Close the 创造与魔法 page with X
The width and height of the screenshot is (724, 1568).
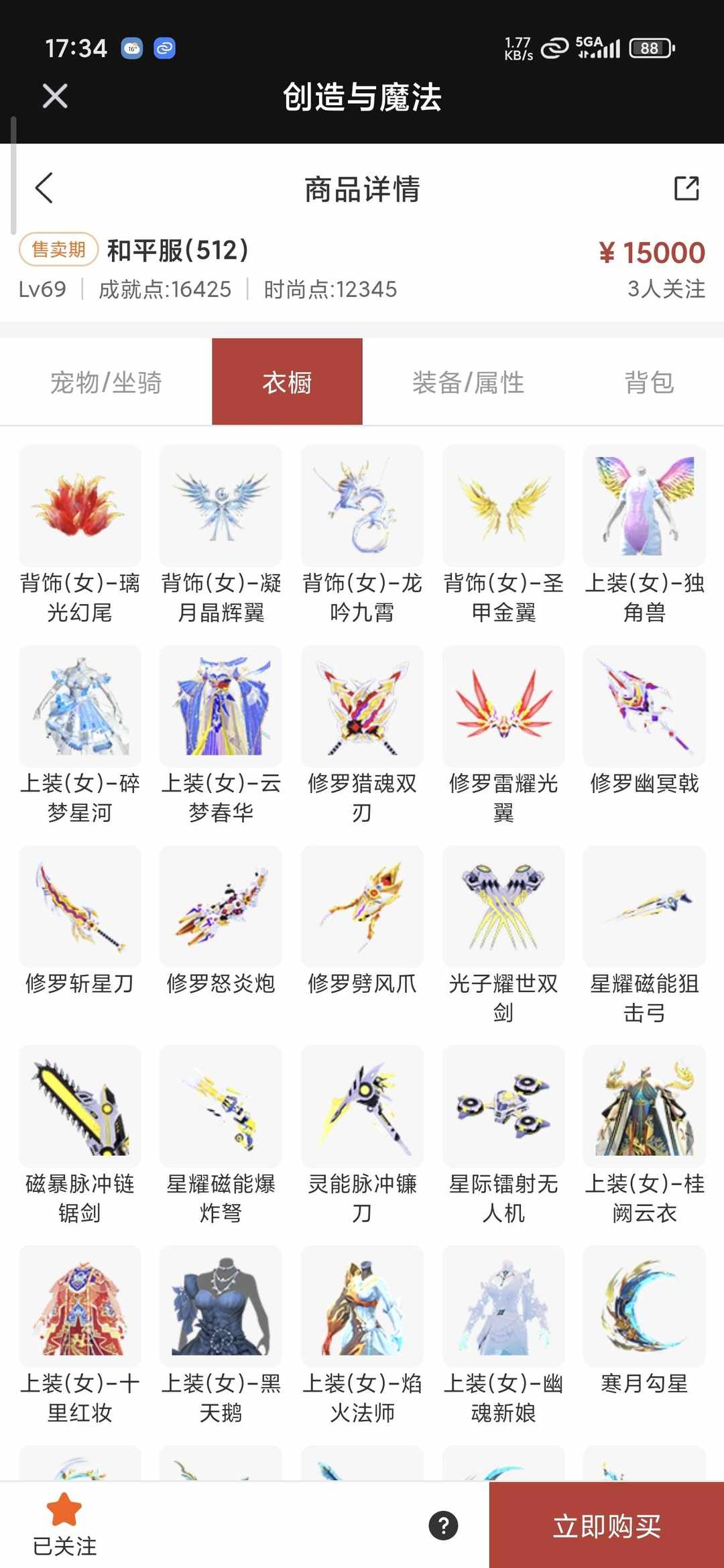pos(54,96)
